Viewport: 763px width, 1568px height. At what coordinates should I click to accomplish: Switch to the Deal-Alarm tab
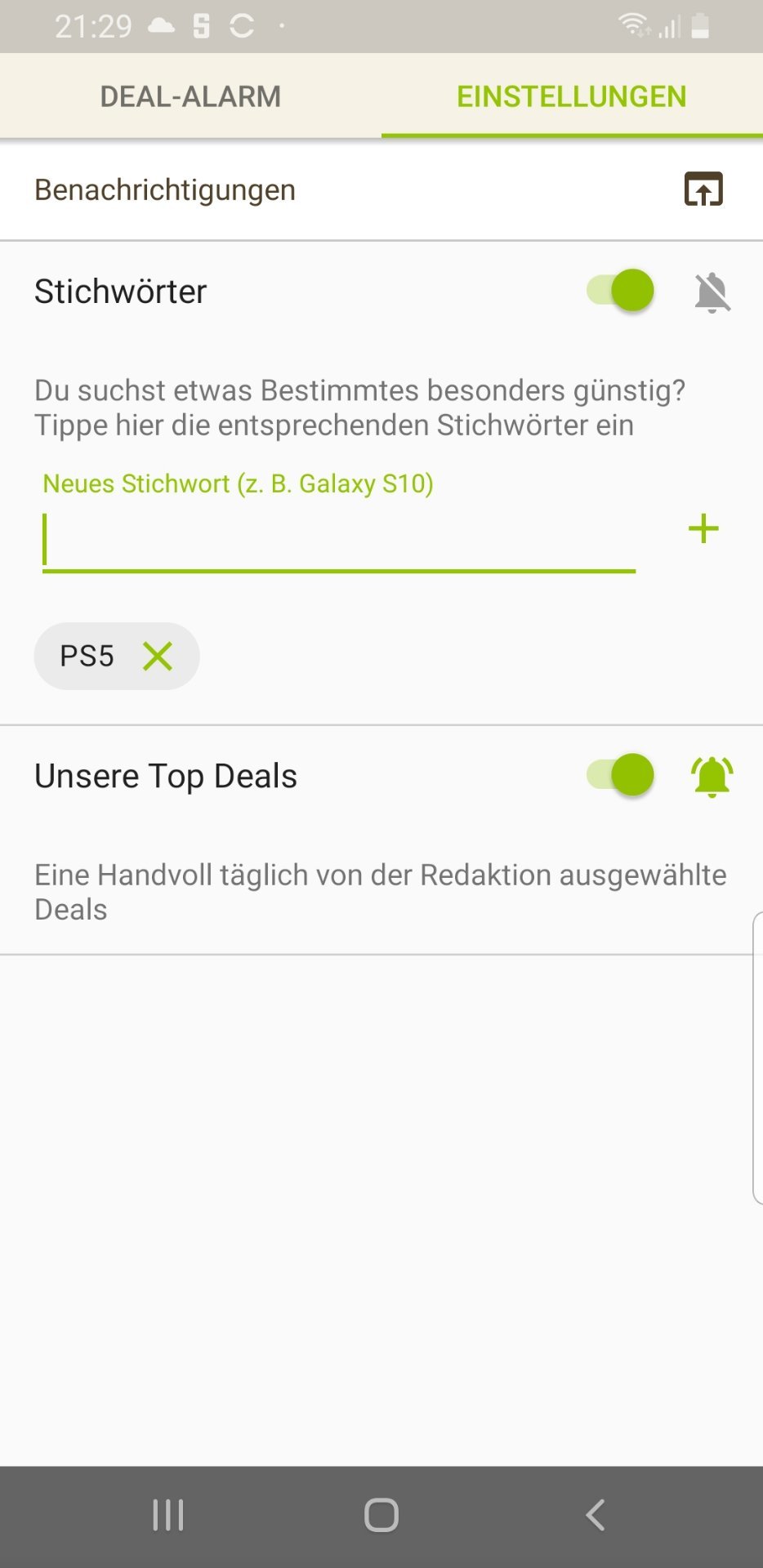point(190,96)
